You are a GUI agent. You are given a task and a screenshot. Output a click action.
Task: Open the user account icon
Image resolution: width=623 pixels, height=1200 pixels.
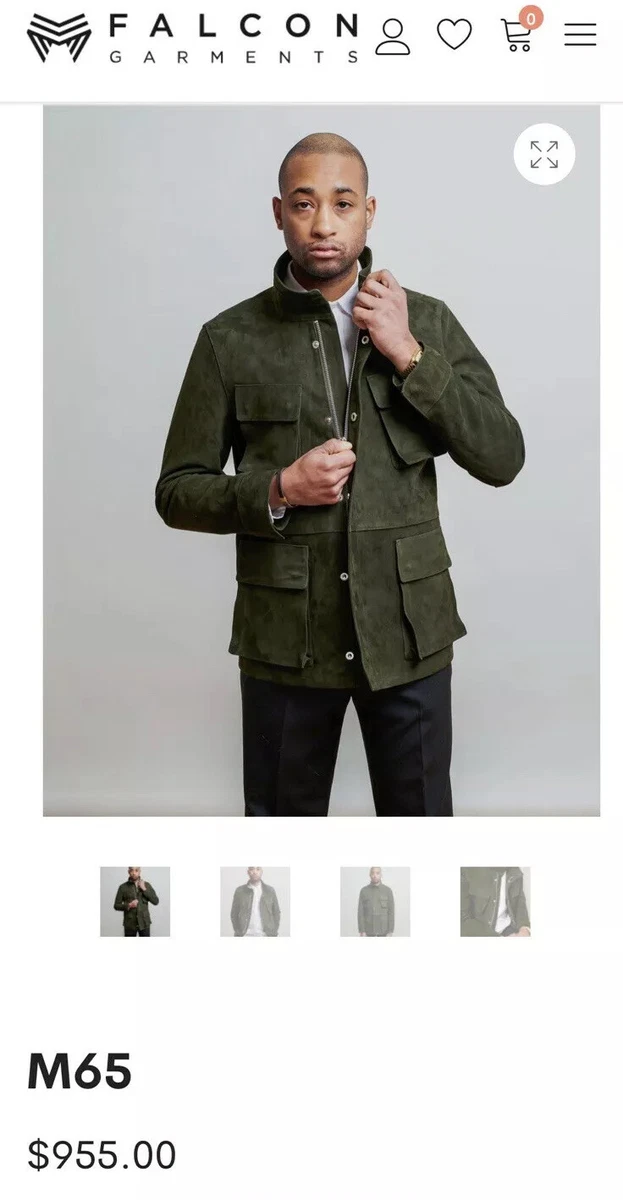tap(393, 36)
